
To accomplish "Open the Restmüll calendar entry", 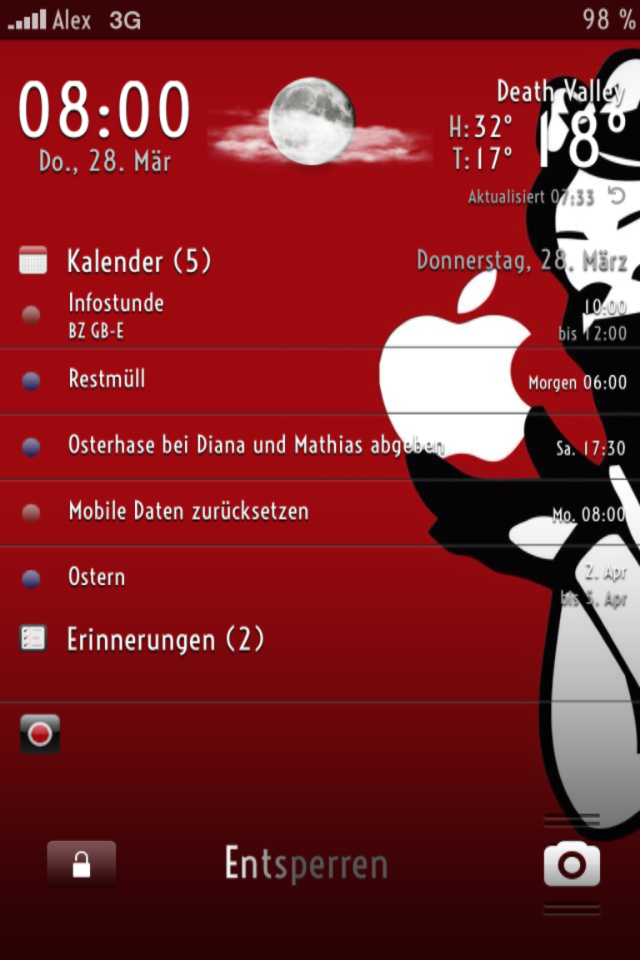I will pos(107,380).
